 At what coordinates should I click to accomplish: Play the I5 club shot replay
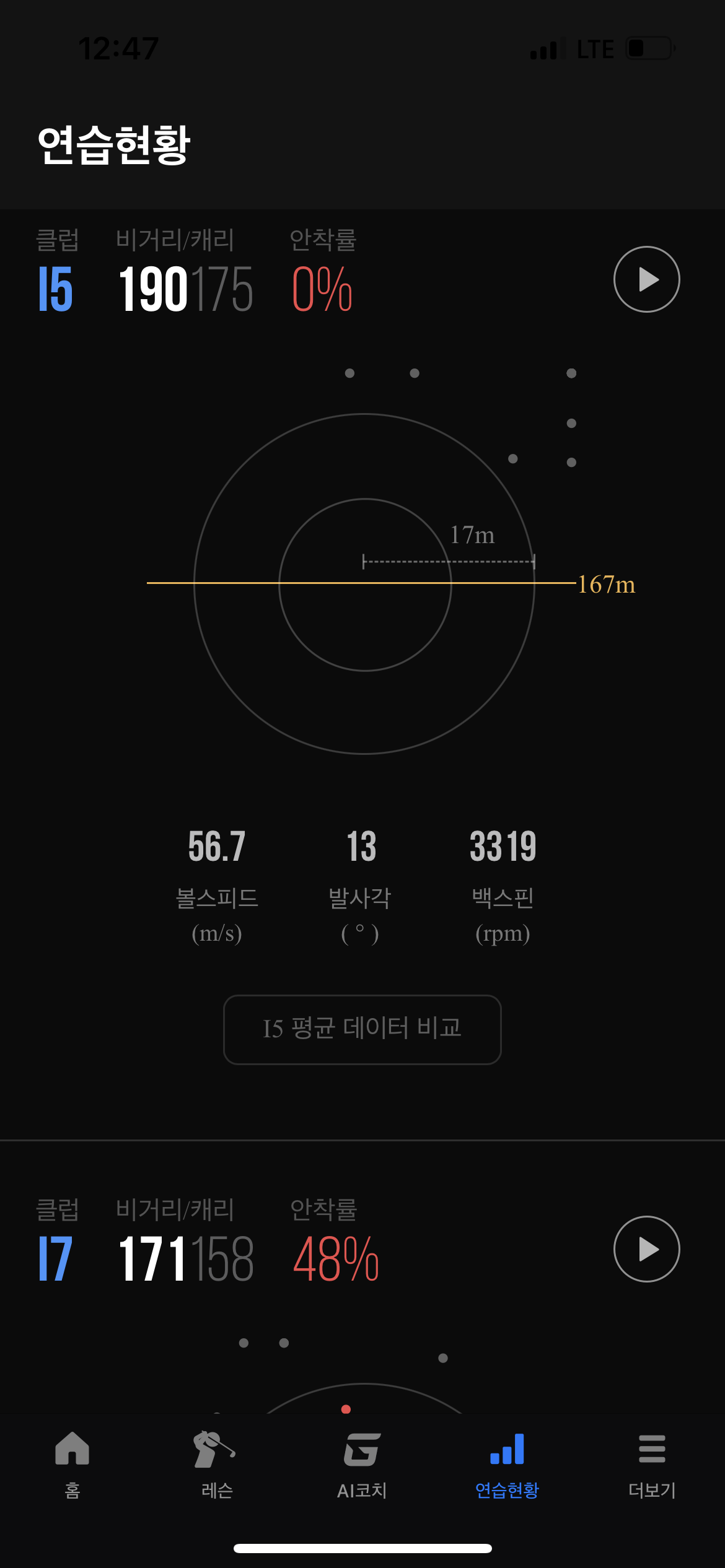pos(646,279)
